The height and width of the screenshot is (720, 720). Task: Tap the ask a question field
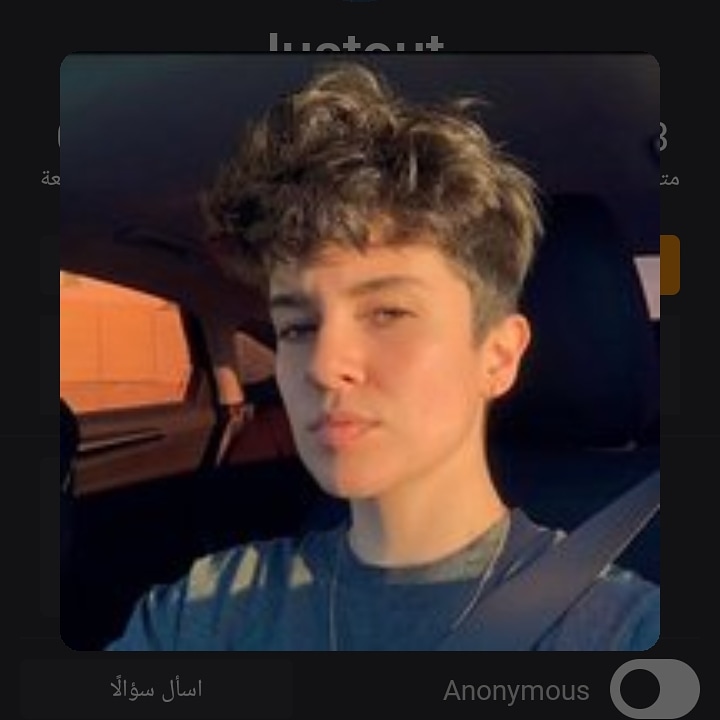click(156, 689)
